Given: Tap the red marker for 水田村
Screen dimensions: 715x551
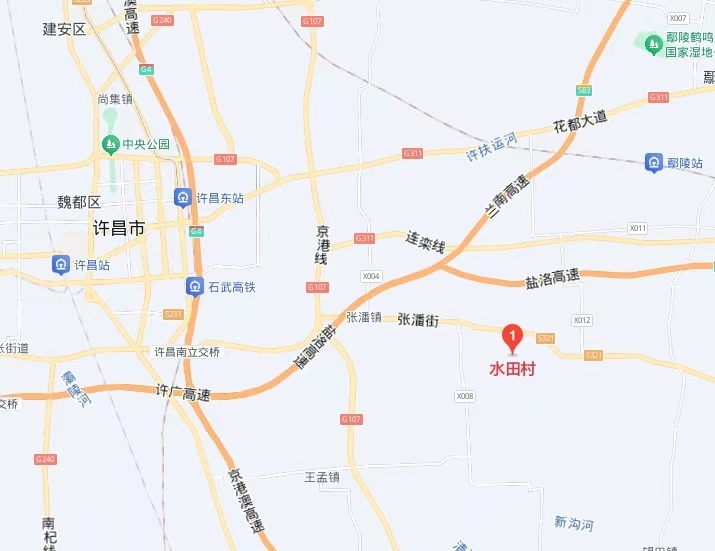Looking at the screenshot, I should (513, 337).
